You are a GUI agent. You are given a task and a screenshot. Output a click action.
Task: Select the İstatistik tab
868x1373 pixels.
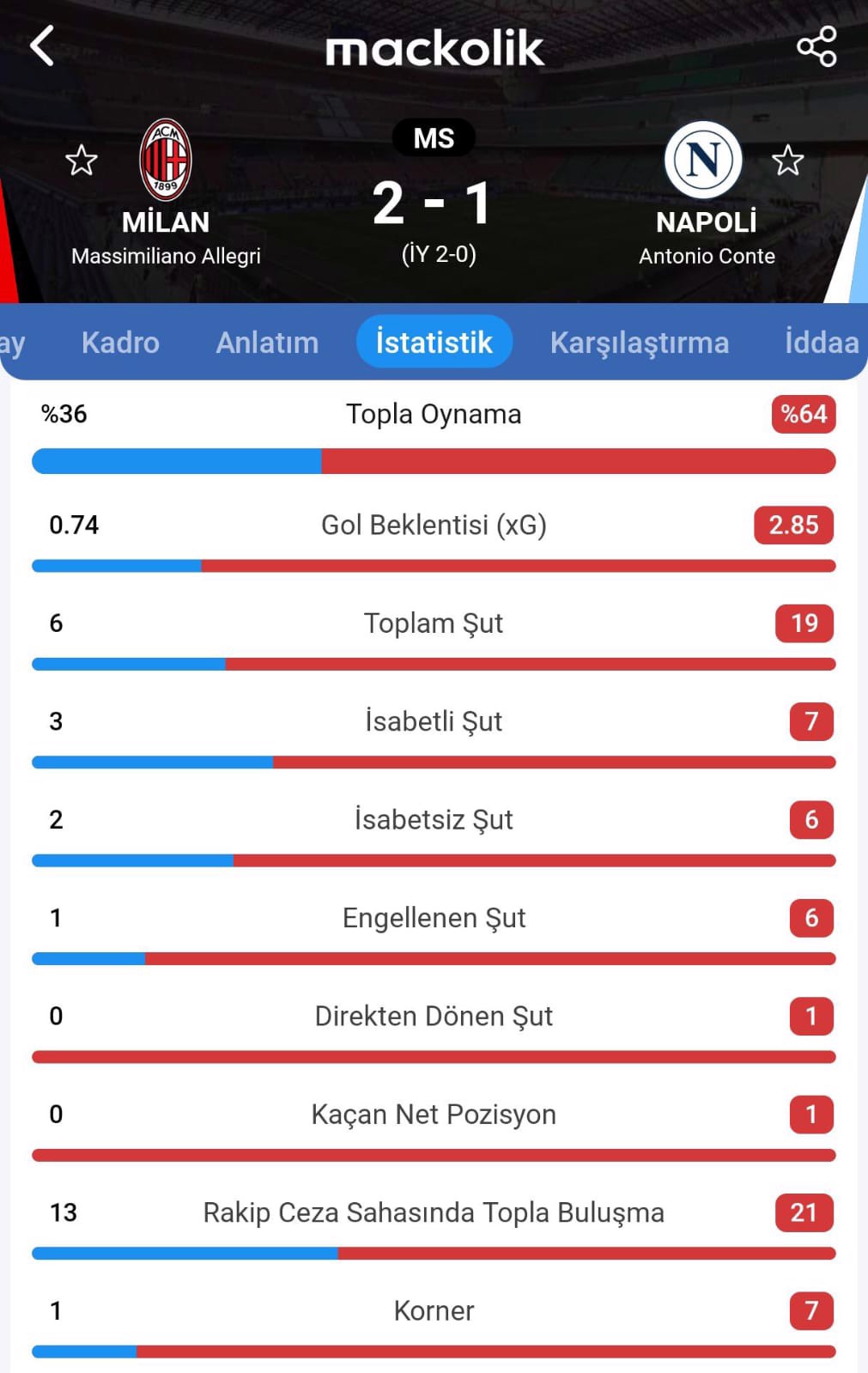point(434,343)
